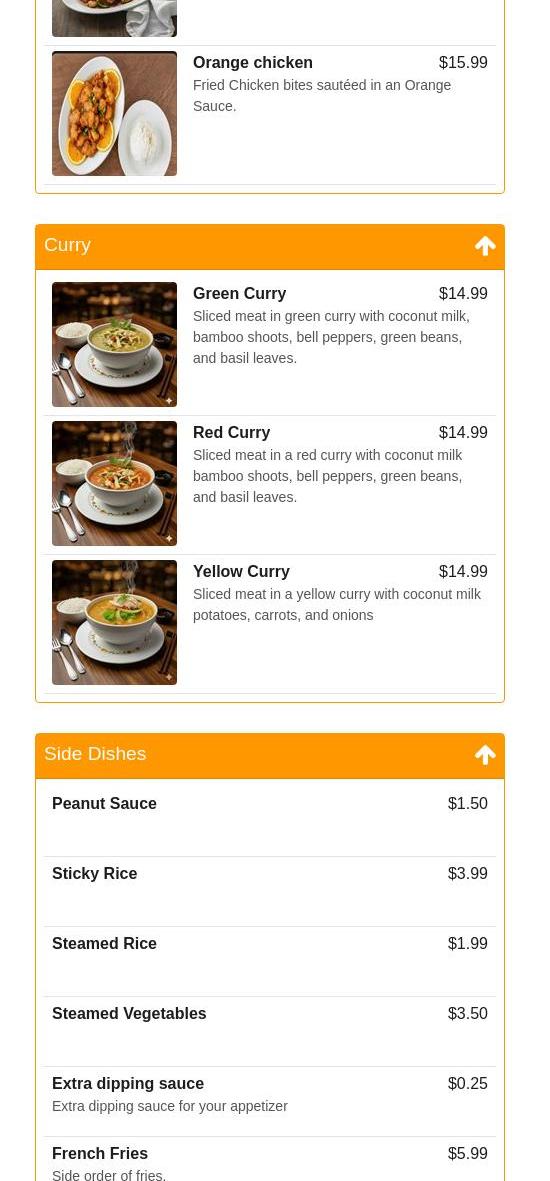This screenshot has width=550, height=1181.
Task: Collapse the Curry section header
Action: [x=270, y=246]
